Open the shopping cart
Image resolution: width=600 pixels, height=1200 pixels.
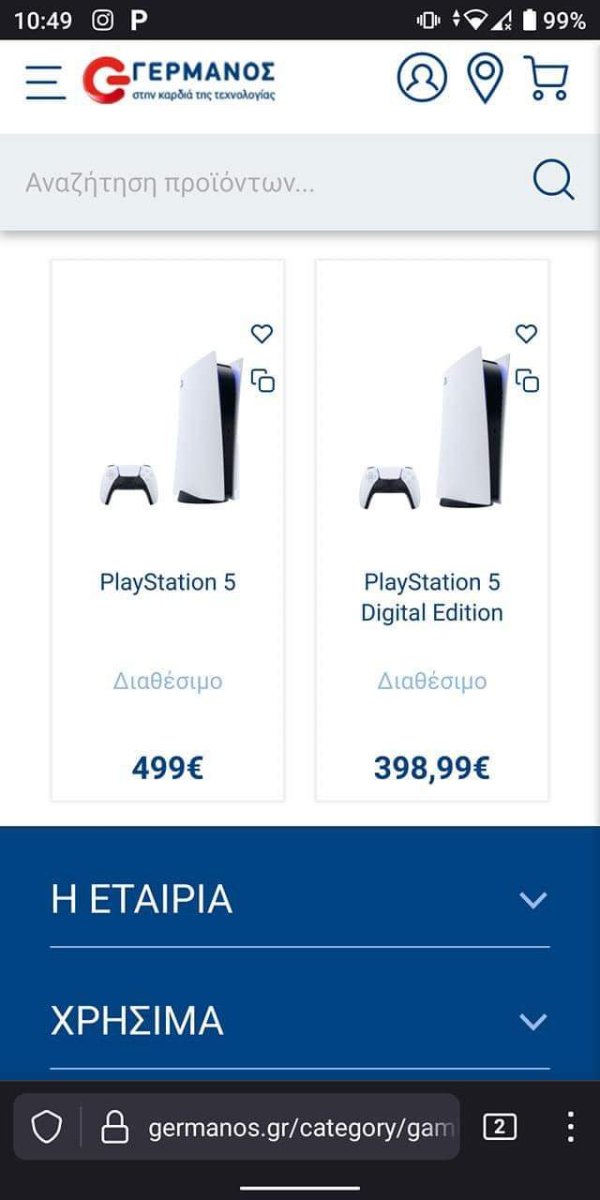click(x=547, y=78)
